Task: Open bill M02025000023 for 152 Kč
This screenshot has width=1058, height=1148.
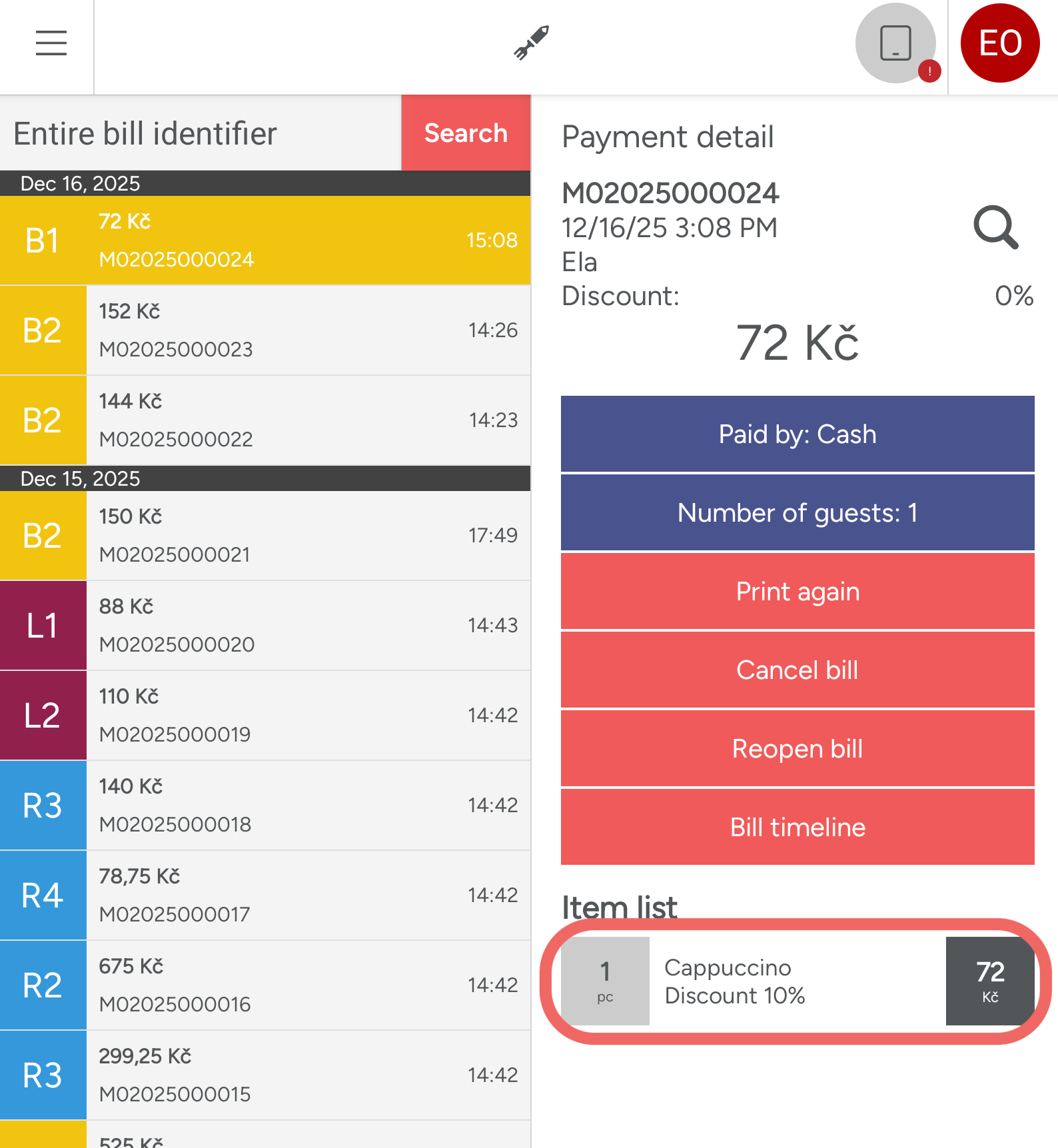Action: pos(266,330)
